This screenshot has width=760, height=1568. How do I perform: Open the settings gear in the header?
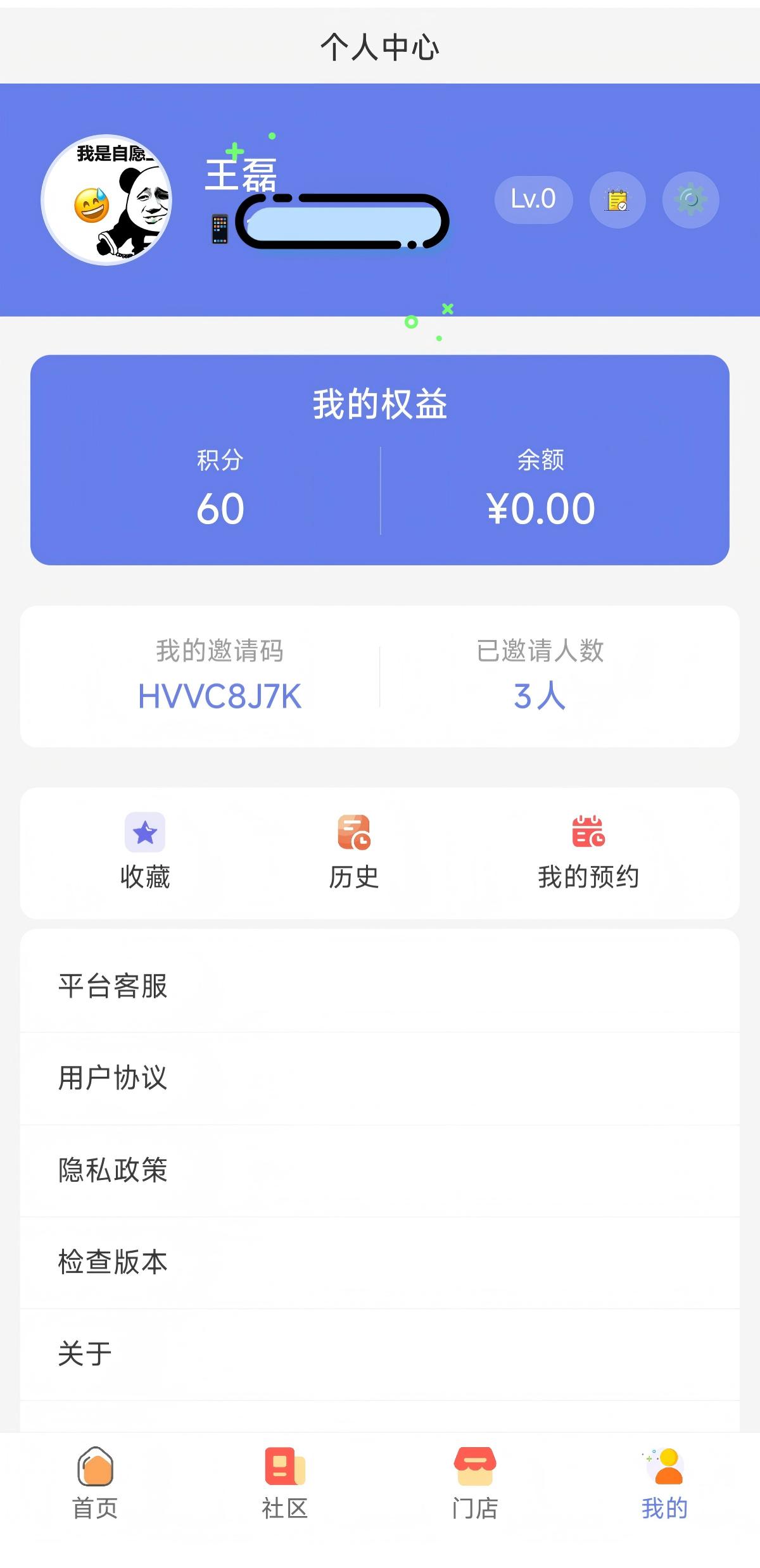pos(690,200)
